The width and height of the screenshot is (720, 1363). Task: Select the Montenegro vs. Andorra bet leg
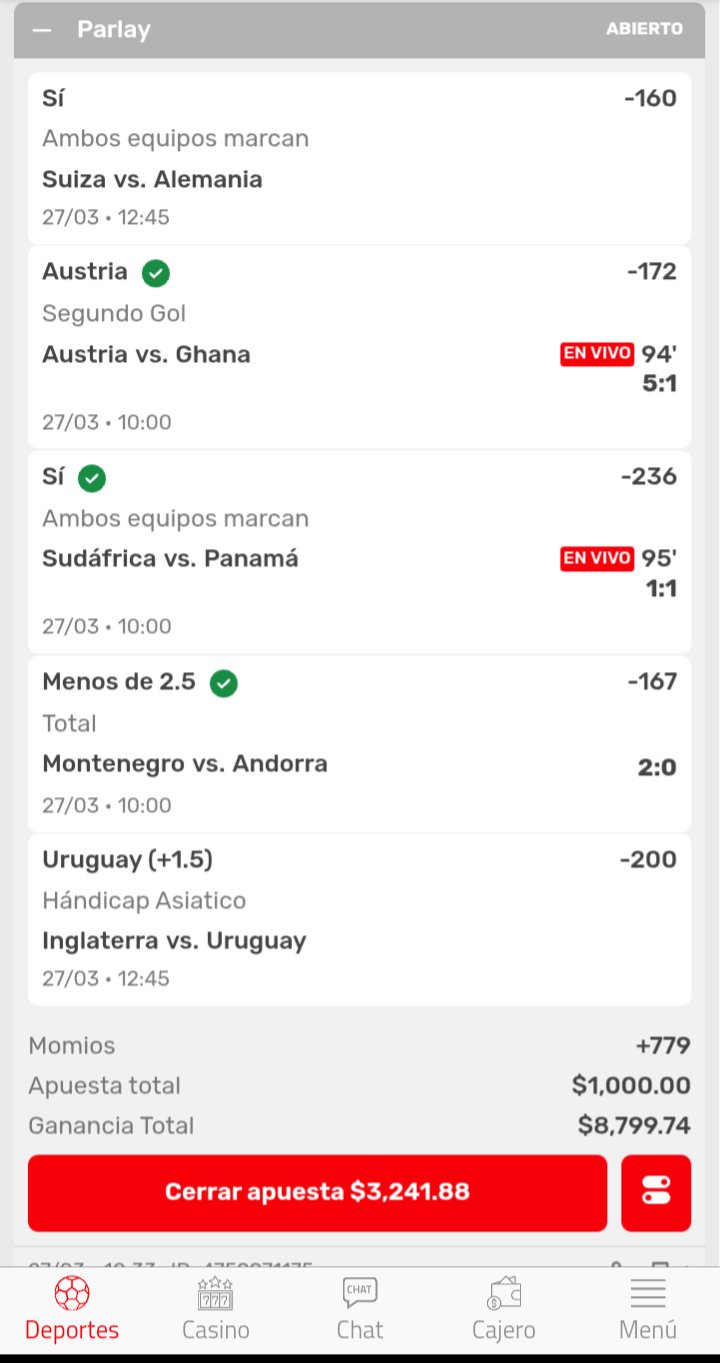185,764
